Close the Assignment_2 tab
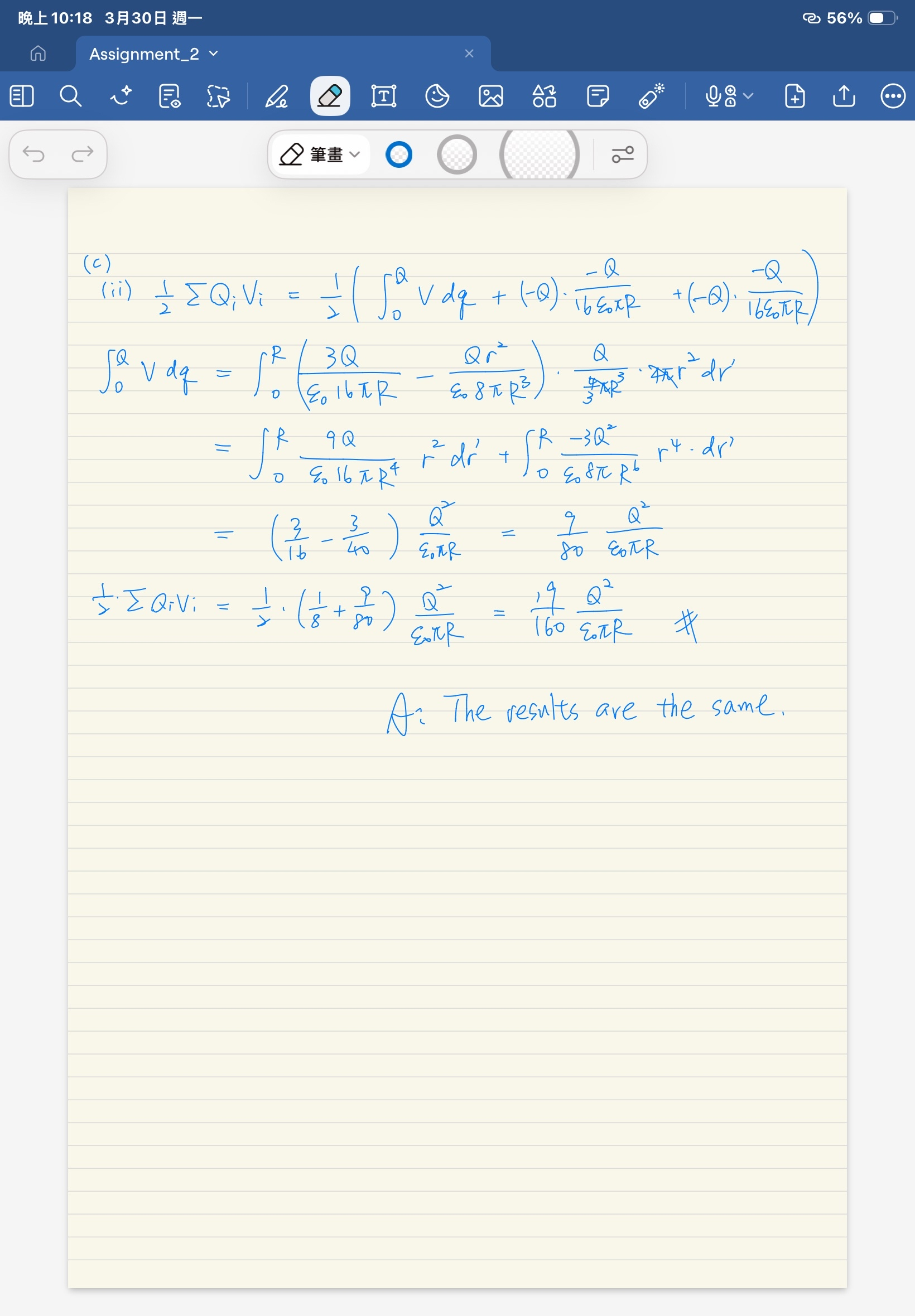 [469, 54]
